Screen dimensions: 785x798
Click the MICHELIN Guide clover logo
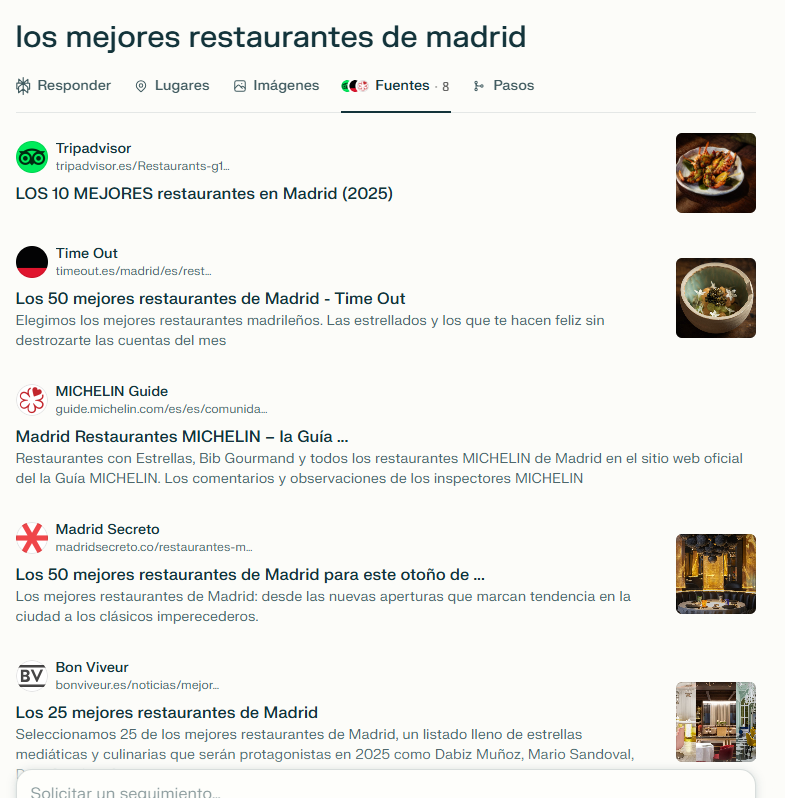click(31, 399)
